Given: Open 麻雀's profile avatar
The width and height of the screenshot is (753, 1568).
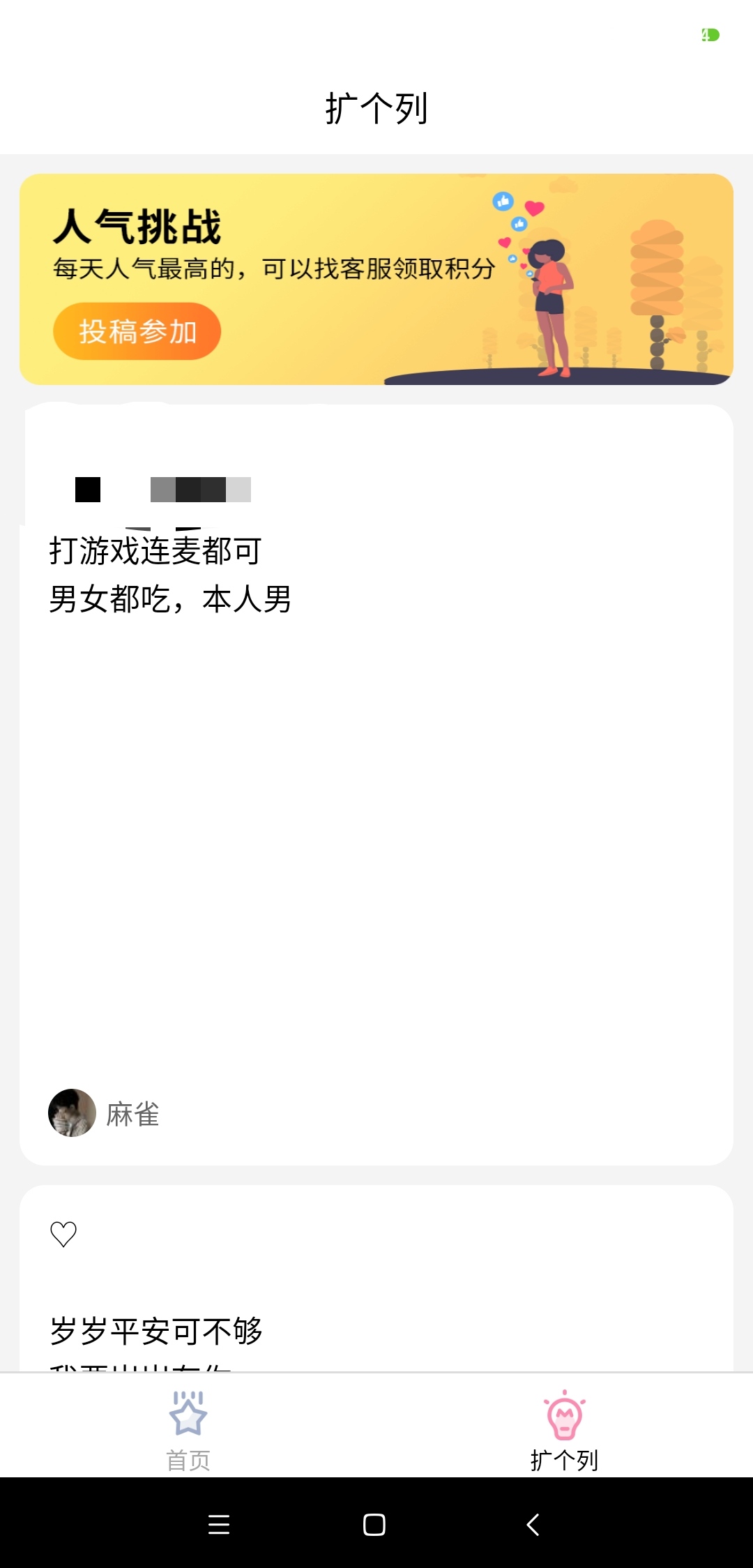Looking at the screenshot, I should (x=72, y=1113).
